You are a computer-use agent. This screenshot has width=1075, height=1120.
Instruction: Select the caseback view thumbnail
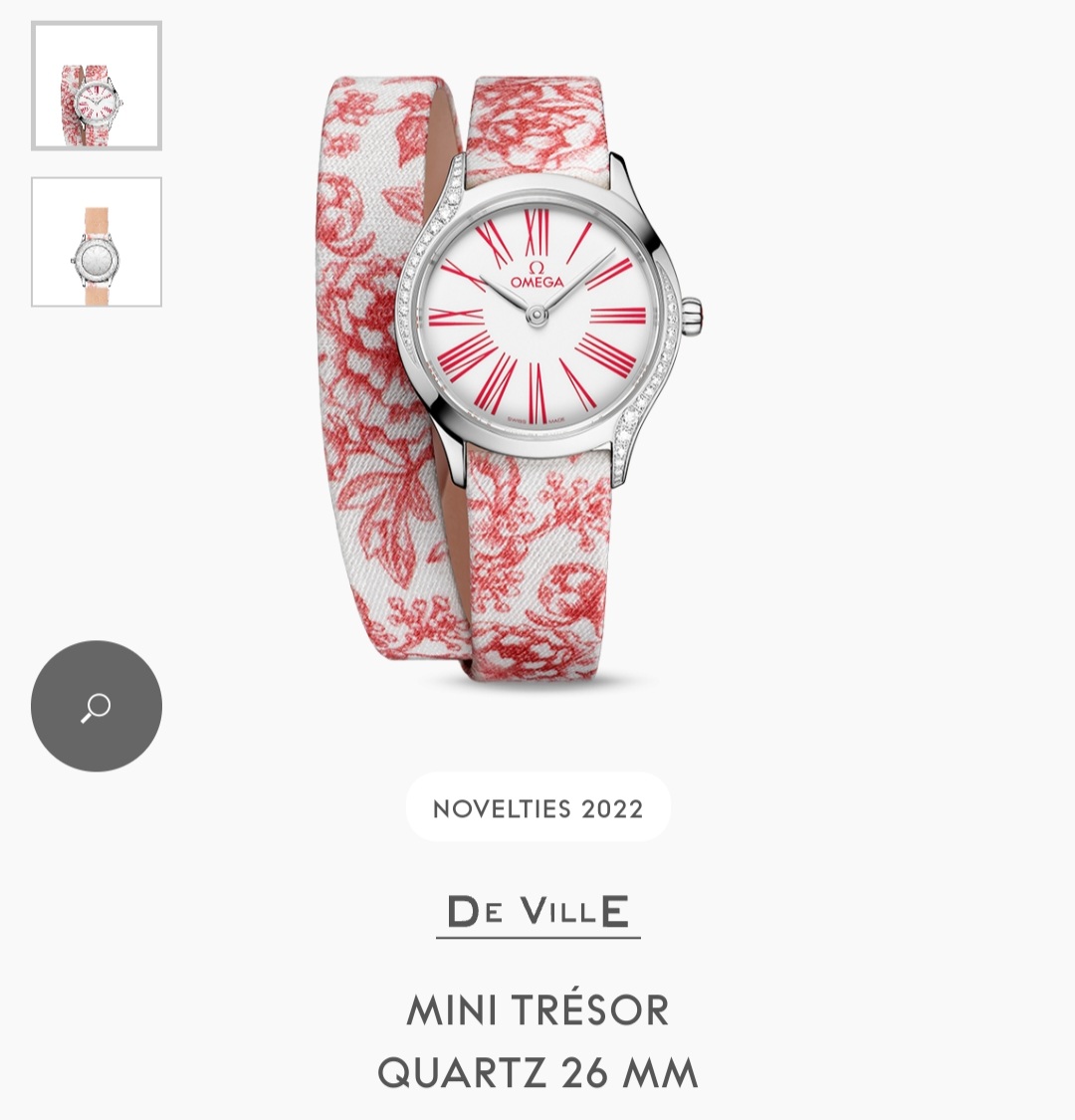point(97,242)
